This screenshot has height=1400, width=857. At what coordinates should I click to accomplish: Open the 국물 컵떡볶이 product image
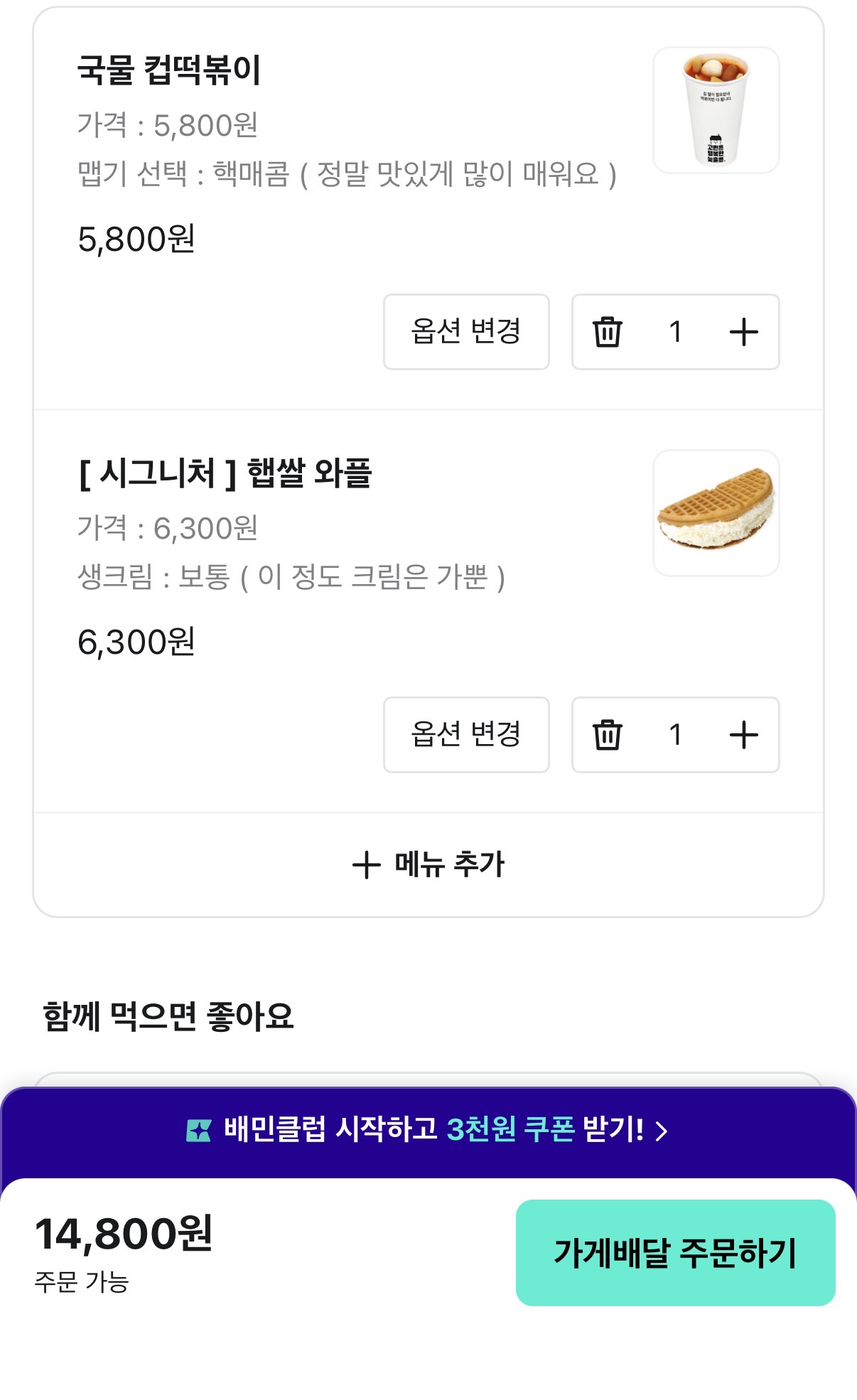click(x=716, y=110)
